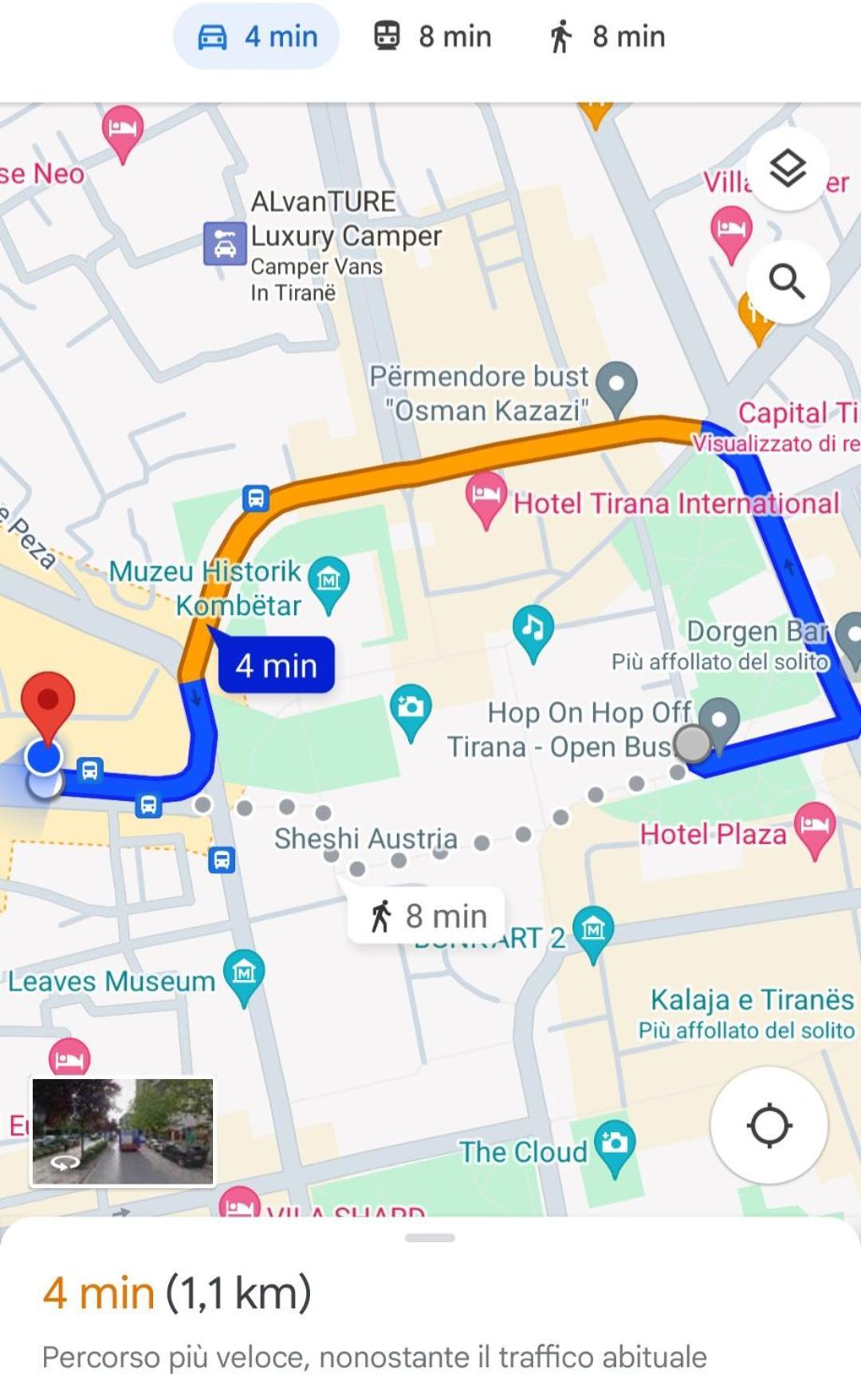Select the 8 min walking route label

(428, 916)
